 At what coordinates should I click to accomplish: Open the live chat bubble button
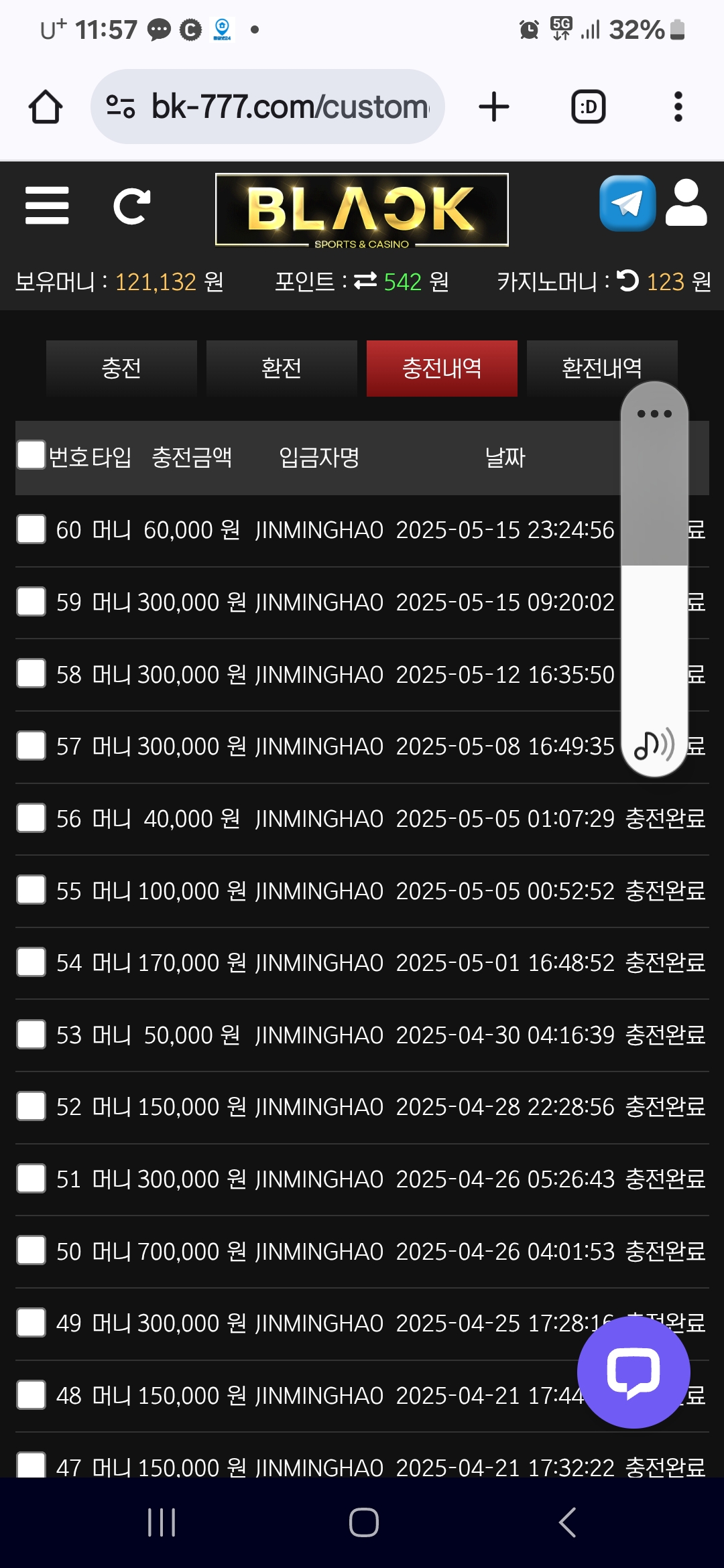633,1372
